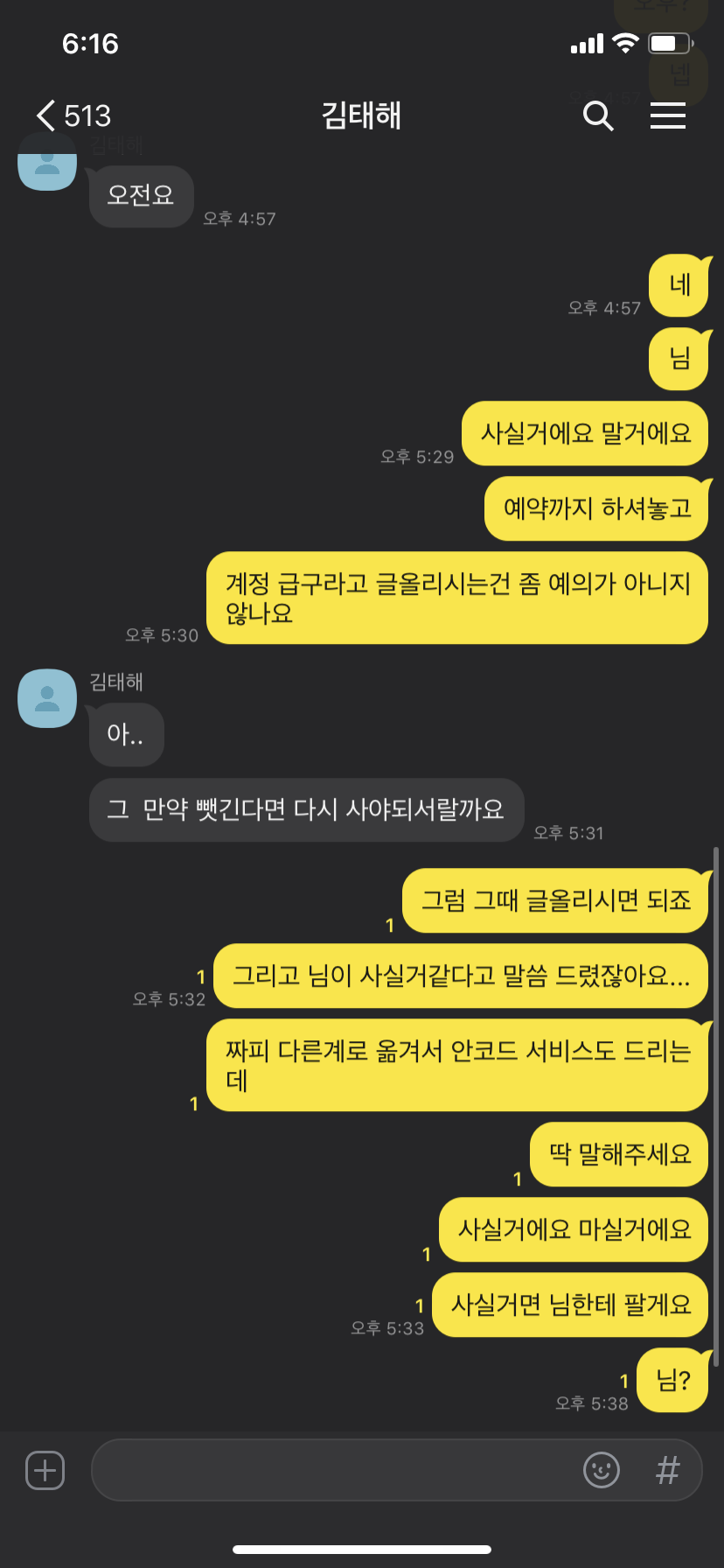
Task: Focus the message input field
Action: point(332,1470)
